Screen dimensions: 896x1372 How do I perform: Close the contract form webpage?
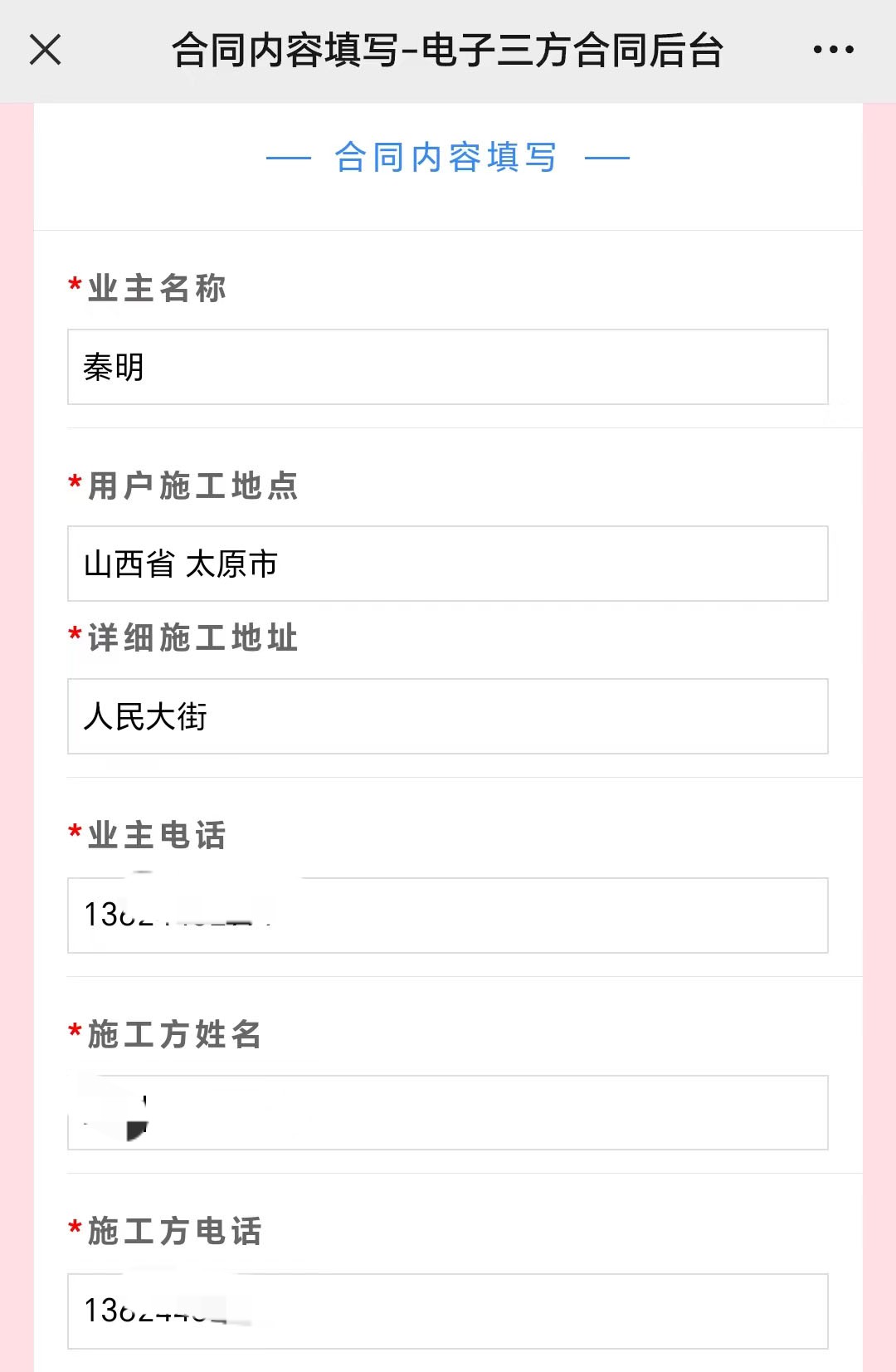coord(46,50)
